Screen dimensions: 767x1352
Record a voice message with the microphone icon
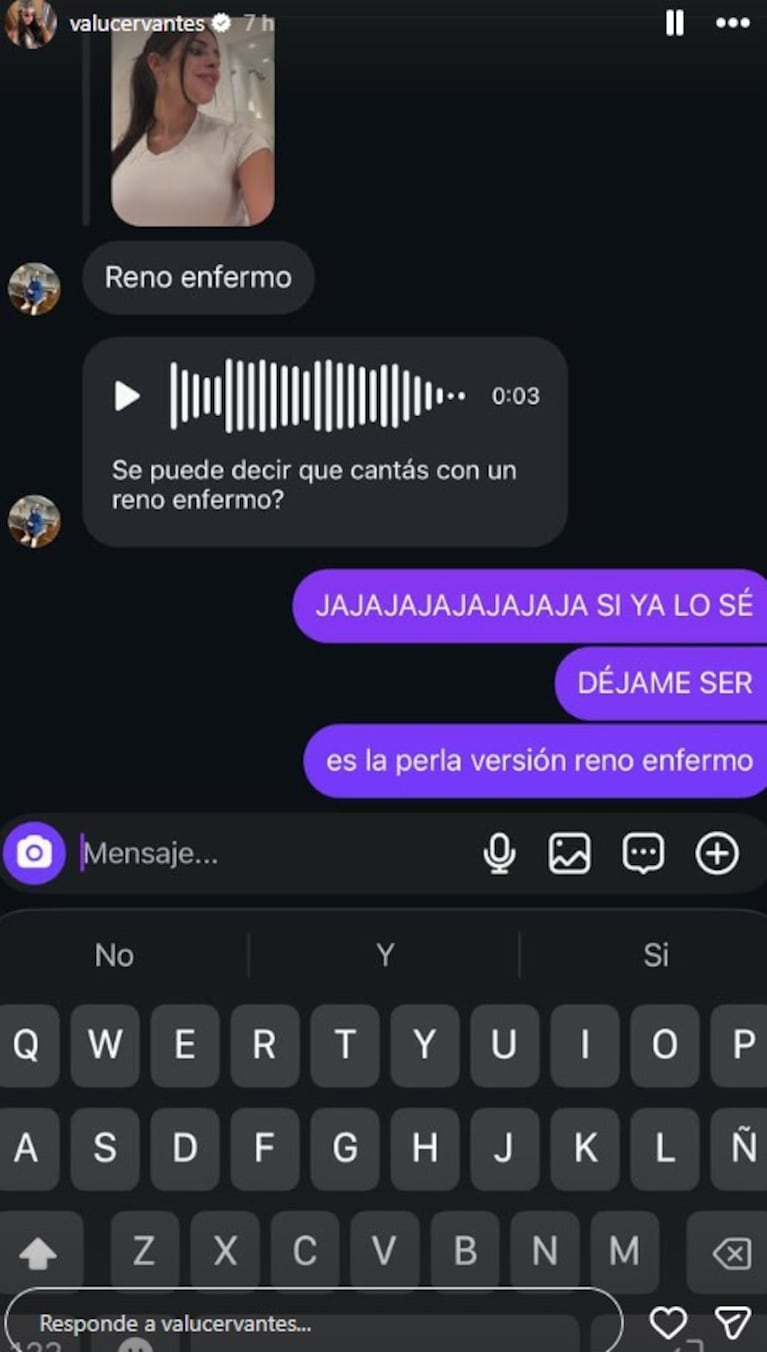(497, 852)
